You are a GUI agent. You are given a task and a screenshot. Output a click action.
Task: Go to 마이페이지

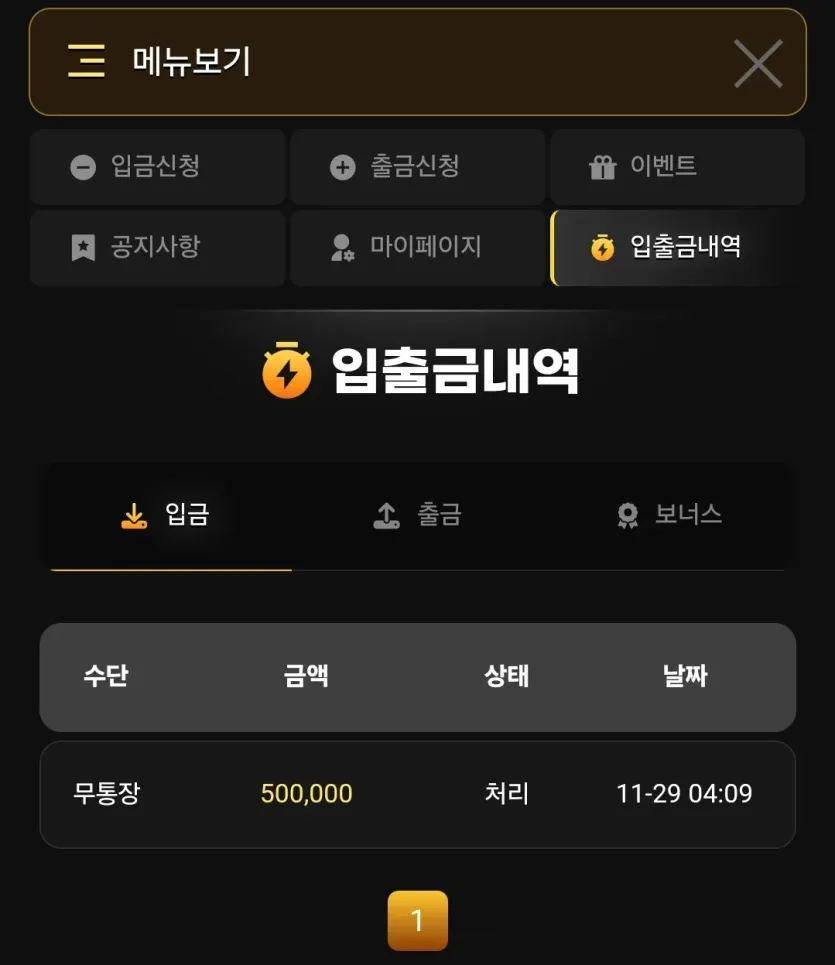(x=417, y=247)
